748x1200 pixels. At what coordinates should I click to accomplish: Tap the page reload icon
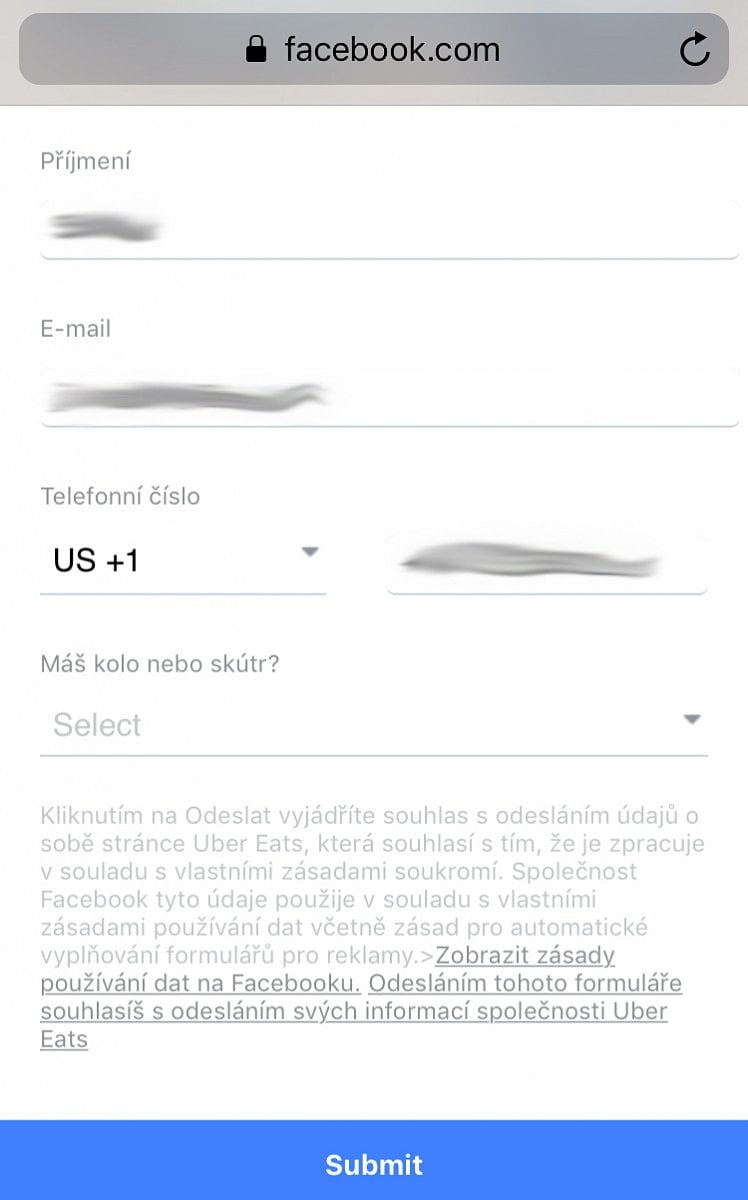coord(696,48)
